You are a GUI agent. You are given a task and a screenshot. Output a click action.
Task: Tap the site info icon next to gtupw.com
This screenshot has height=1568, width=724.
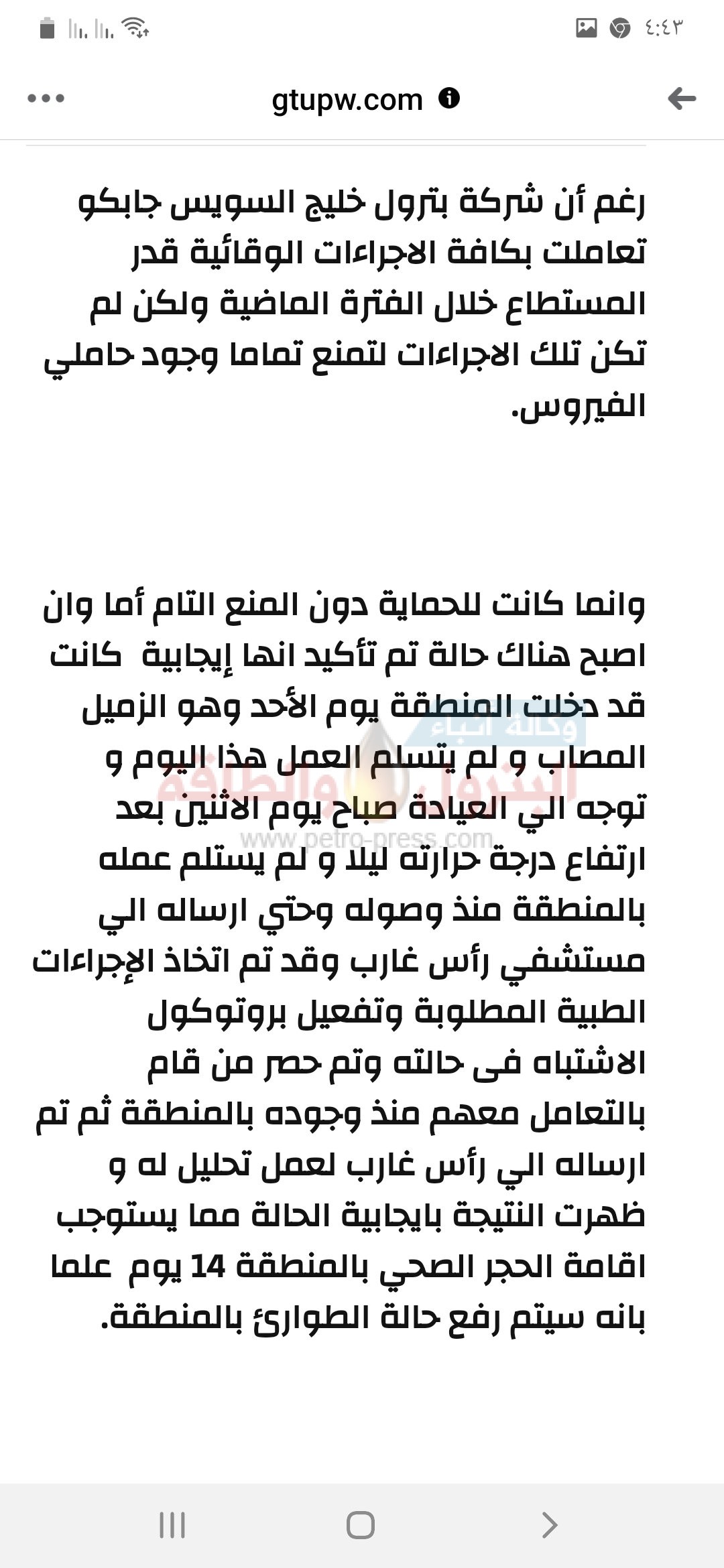point(449,98)
